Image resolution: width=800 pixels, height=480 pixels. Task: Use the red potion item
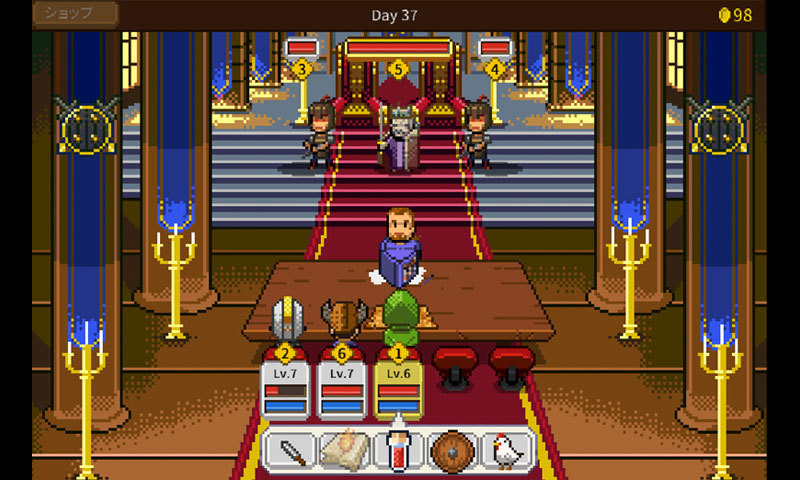click(x=399, y=452)
